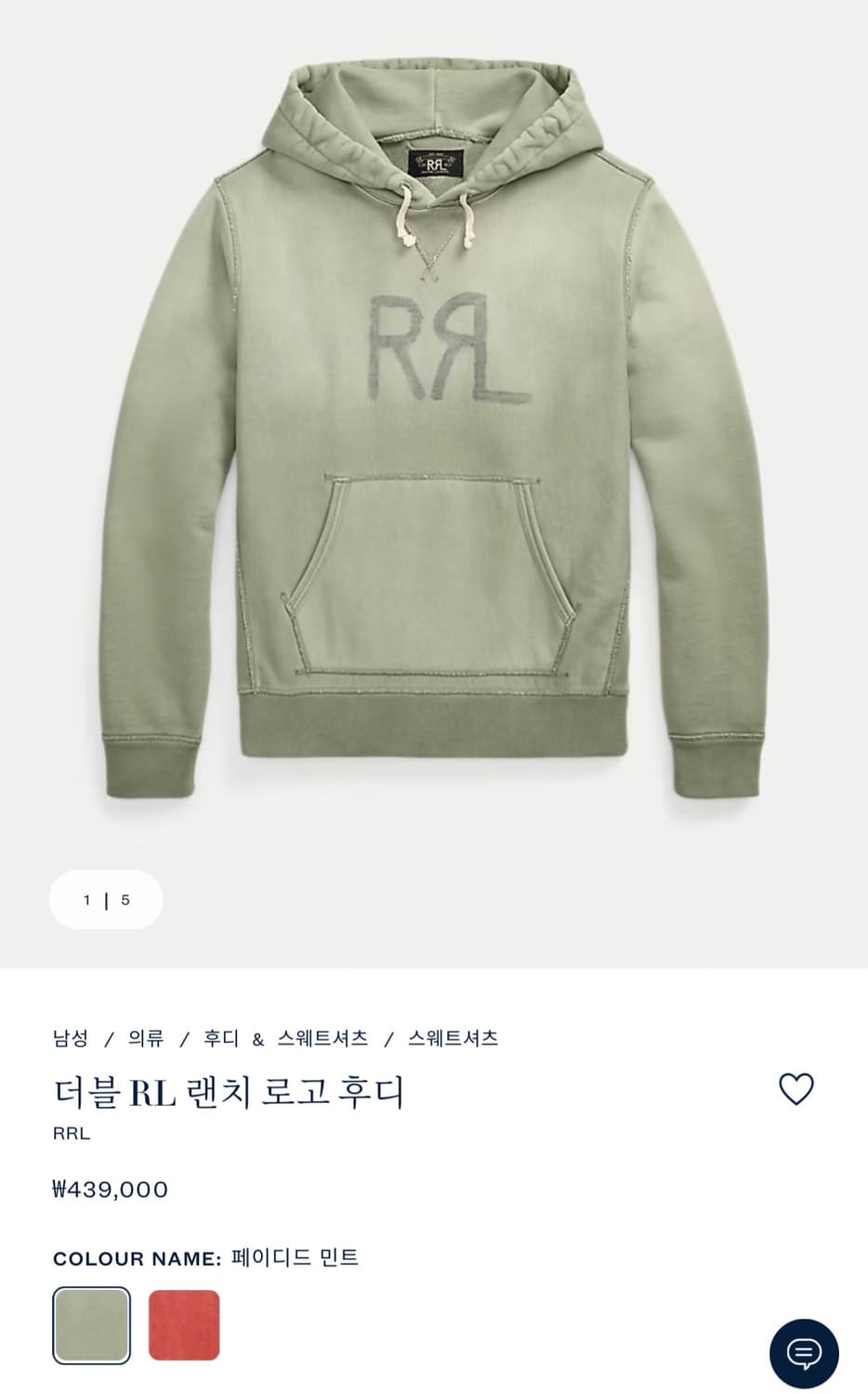Open the 스웨트셔츠 breadcrumb
This screenshot has width=868, height=1394.
click(x=455, y=1038)
